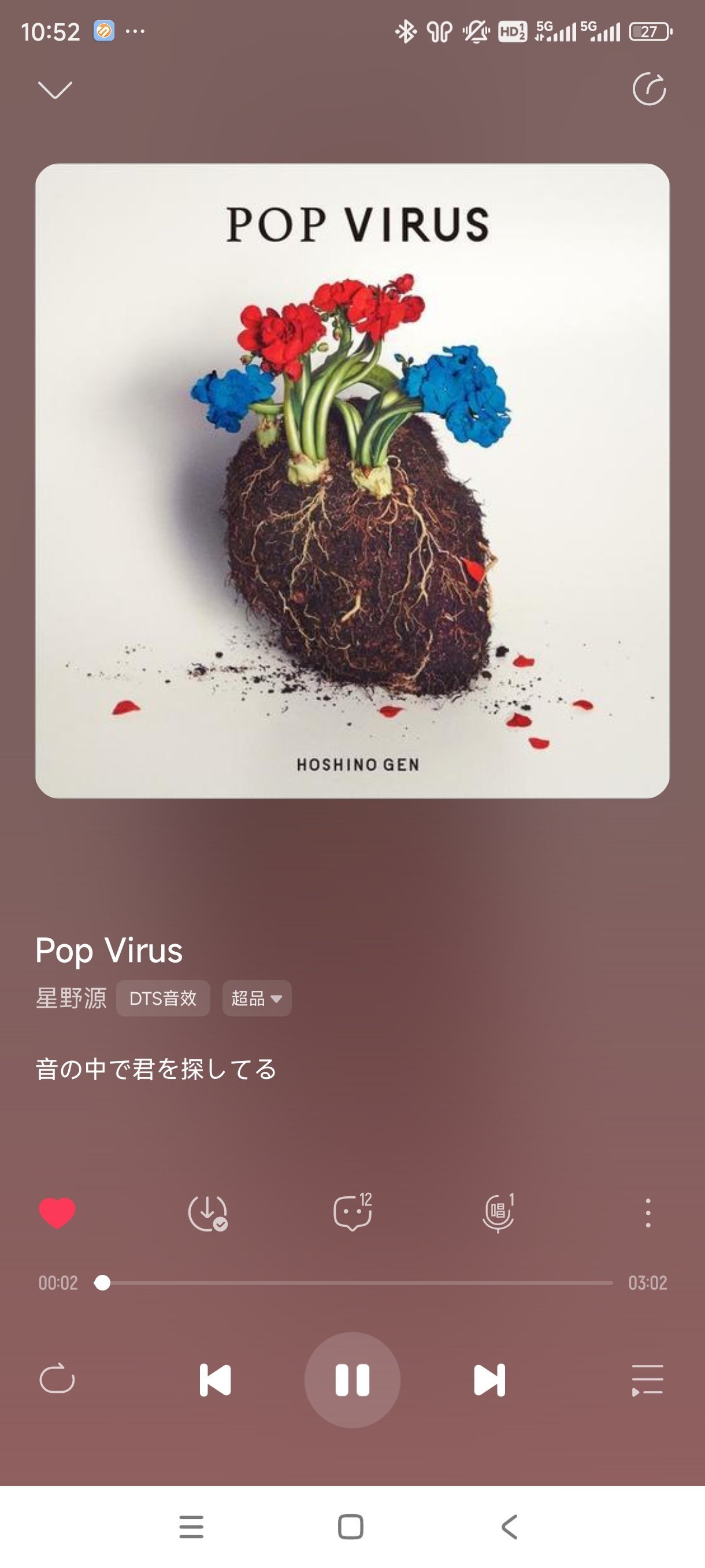Expand the 超品 audio quality dropdown

(257, 999)
